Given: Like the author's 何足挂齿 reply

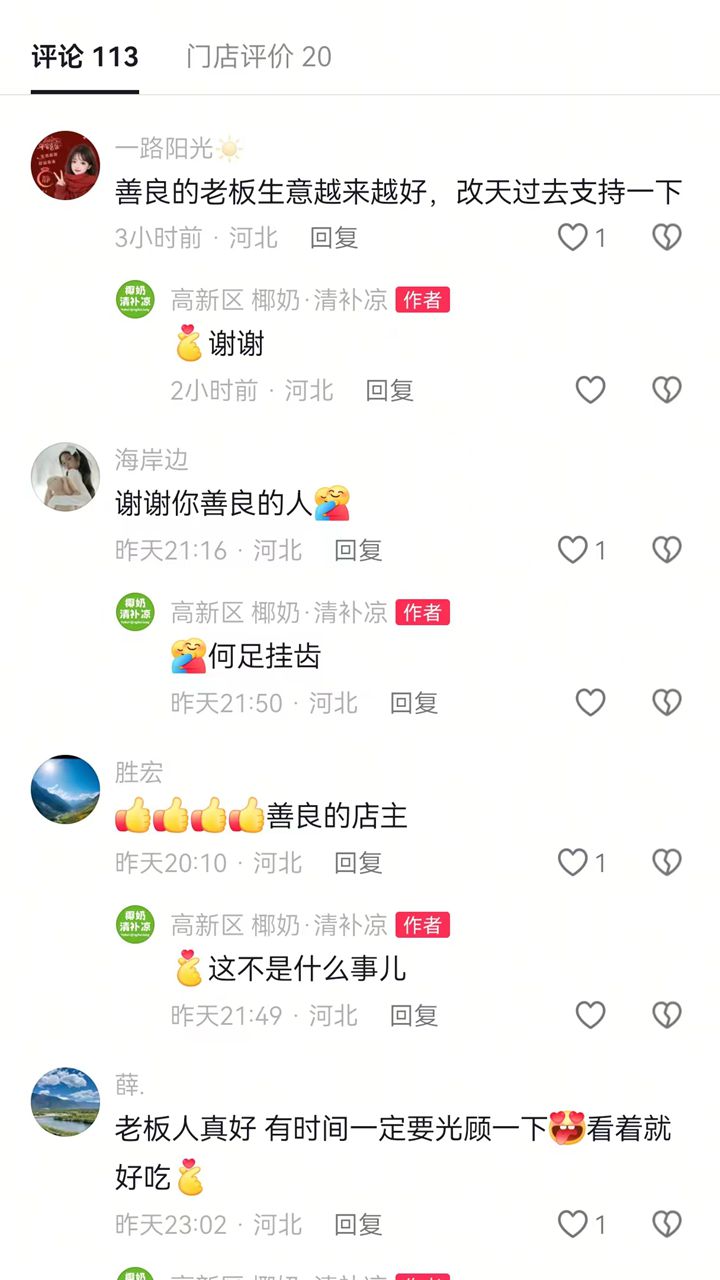Looking at the screenshot, I should [590, 703].
